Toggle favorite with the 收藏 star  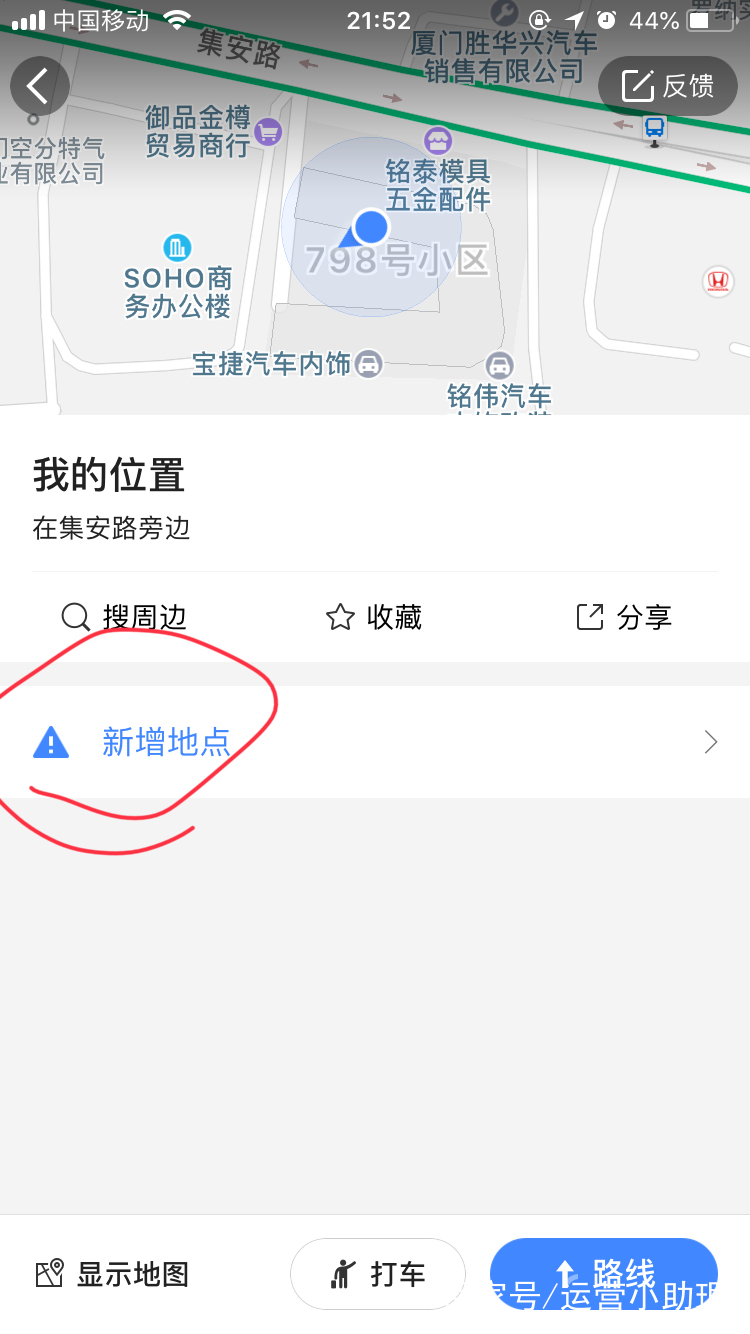(x=339, y=617)
